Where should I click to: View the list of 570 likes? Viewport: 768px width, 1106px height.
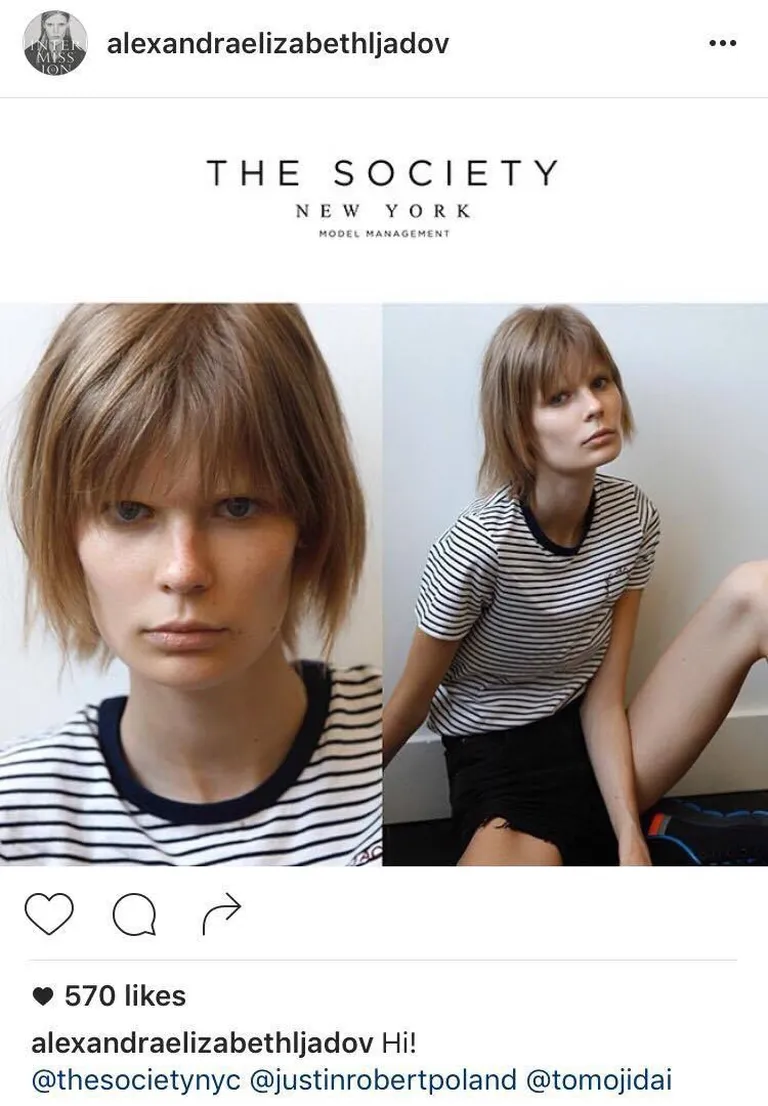124,995
